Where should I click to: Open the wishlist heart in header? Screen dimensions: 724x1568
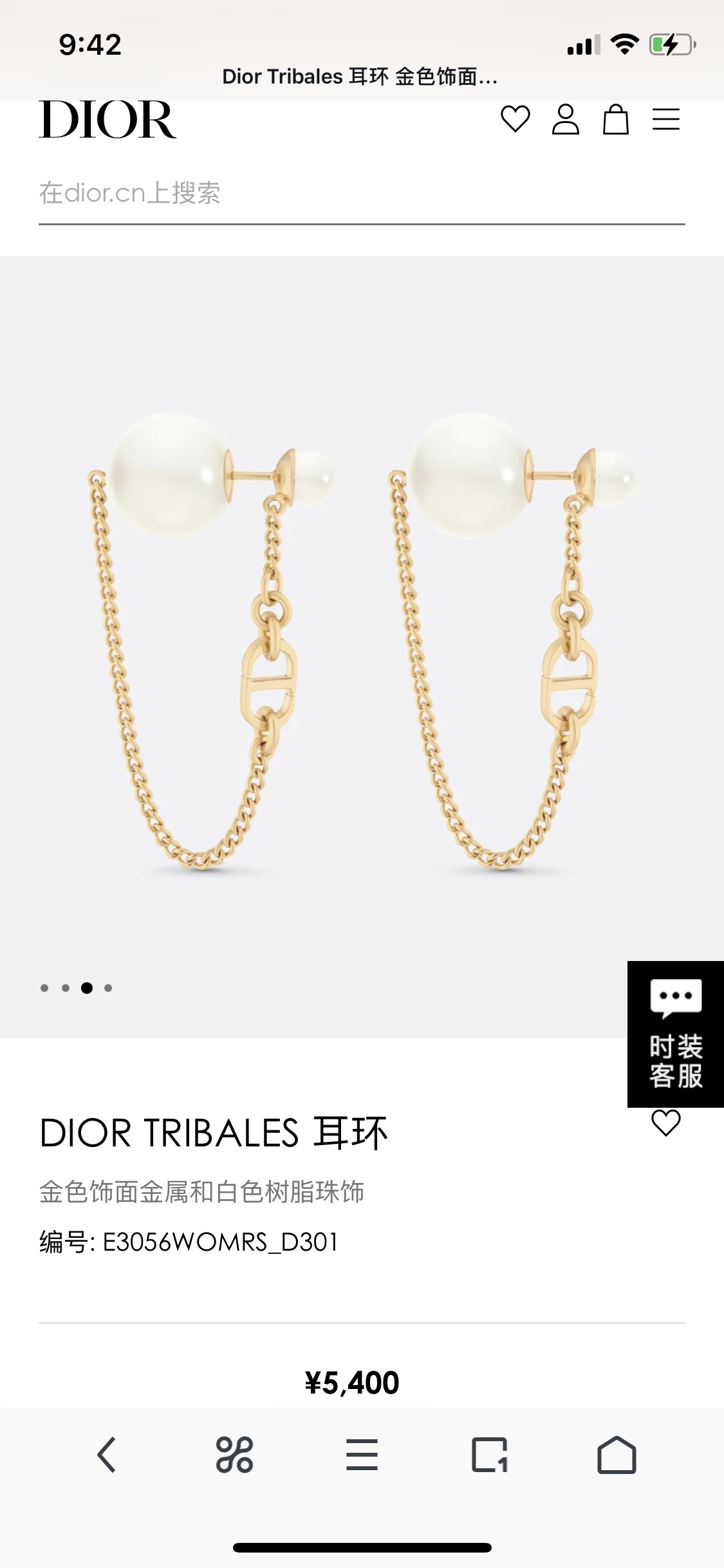coord(515,119)
